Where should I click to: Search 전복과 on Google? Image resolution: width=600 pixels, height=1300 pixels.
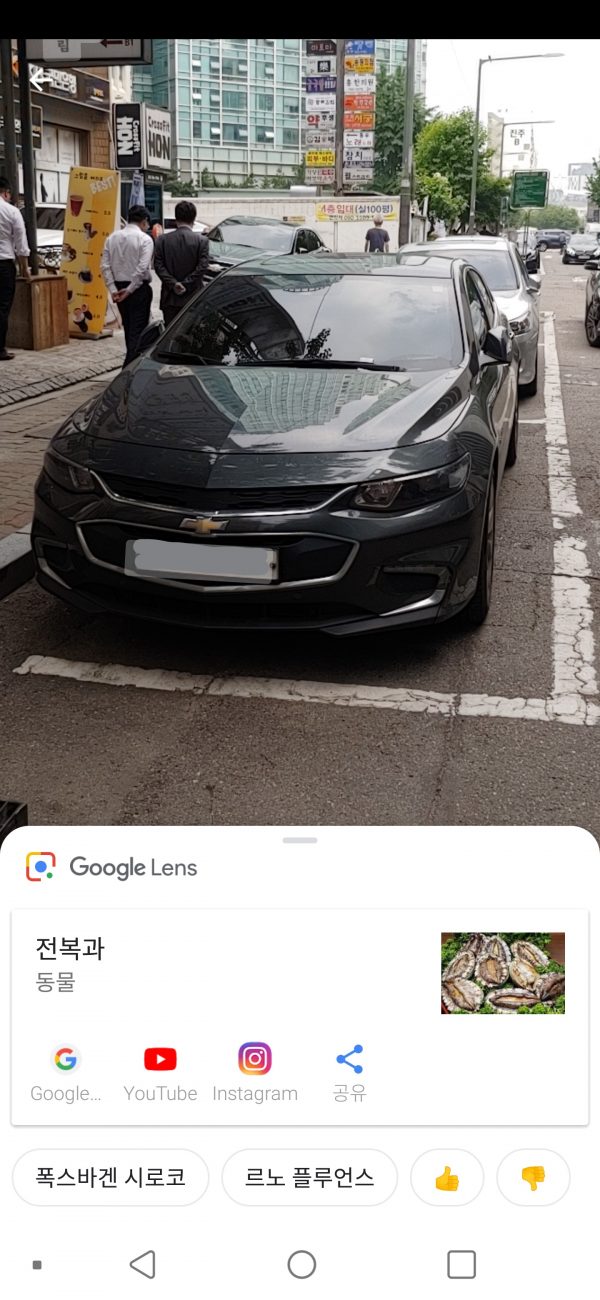(66, 1072)
